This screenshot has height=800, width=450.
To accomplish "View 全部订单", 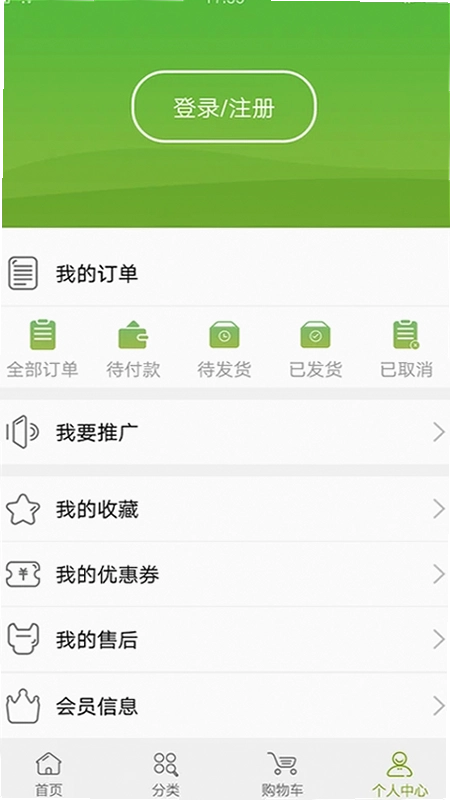I will [x=42, y=348].
